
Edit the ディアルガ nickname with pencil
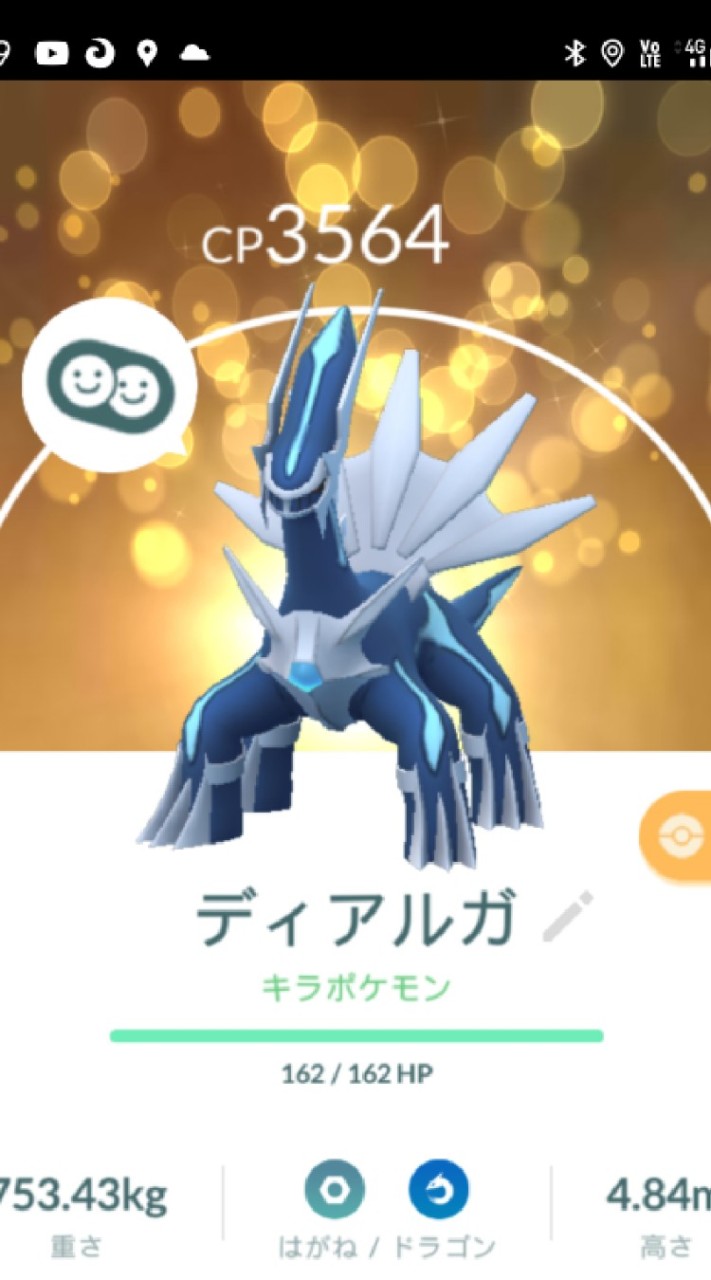tap(568, 916)
